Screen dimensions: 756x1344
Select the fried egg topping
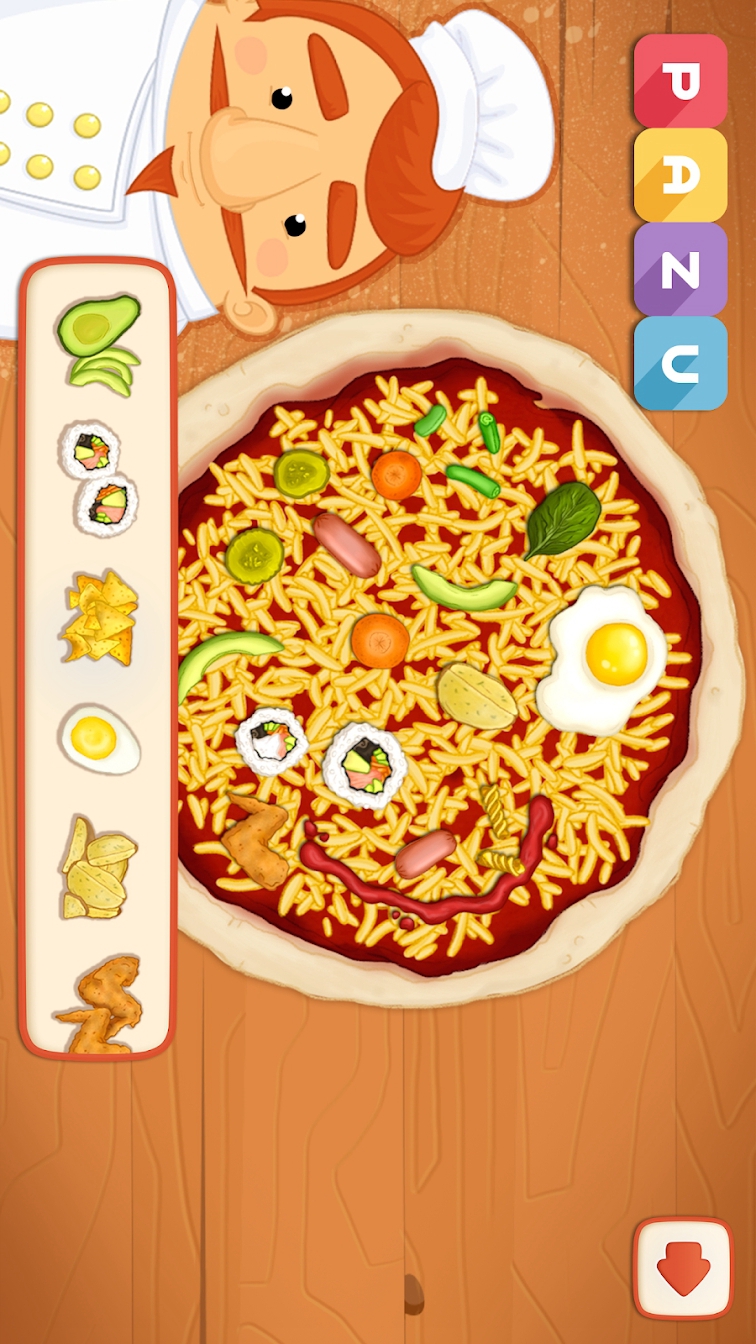[98, 739]
